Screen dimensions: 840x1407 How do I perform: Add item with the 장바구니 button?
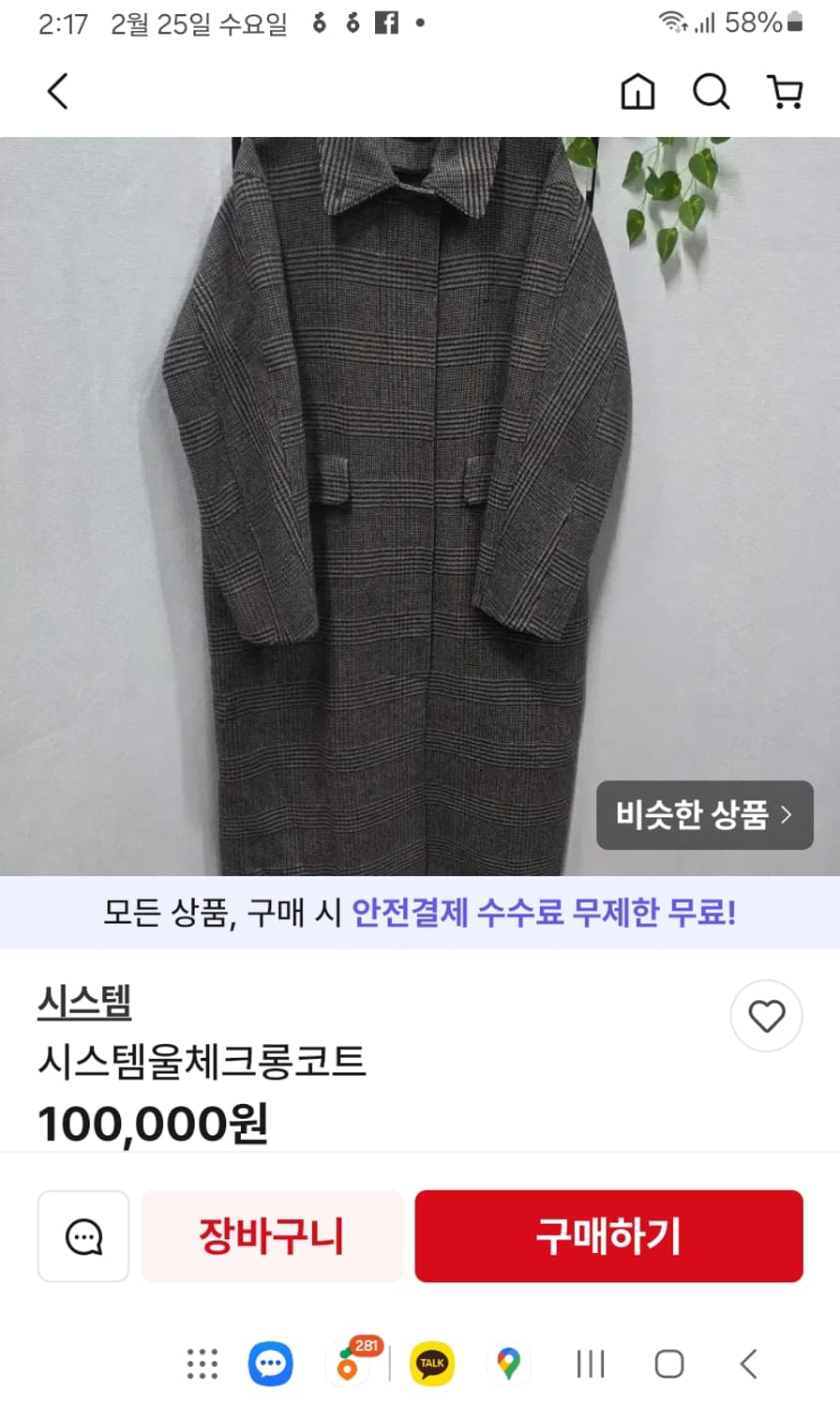tap(270, 1236)
